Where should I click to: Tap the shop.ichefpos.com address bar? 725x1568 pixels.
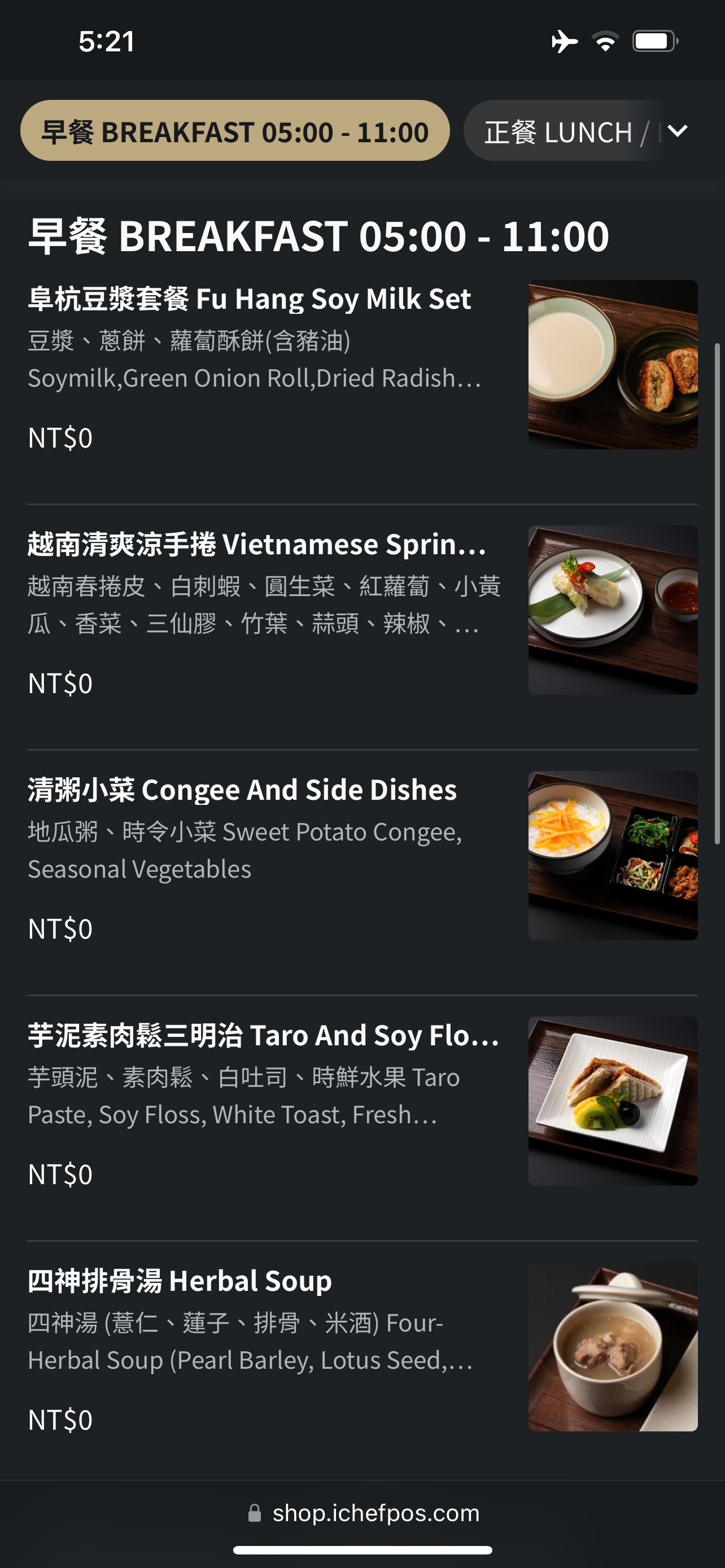364,1513
